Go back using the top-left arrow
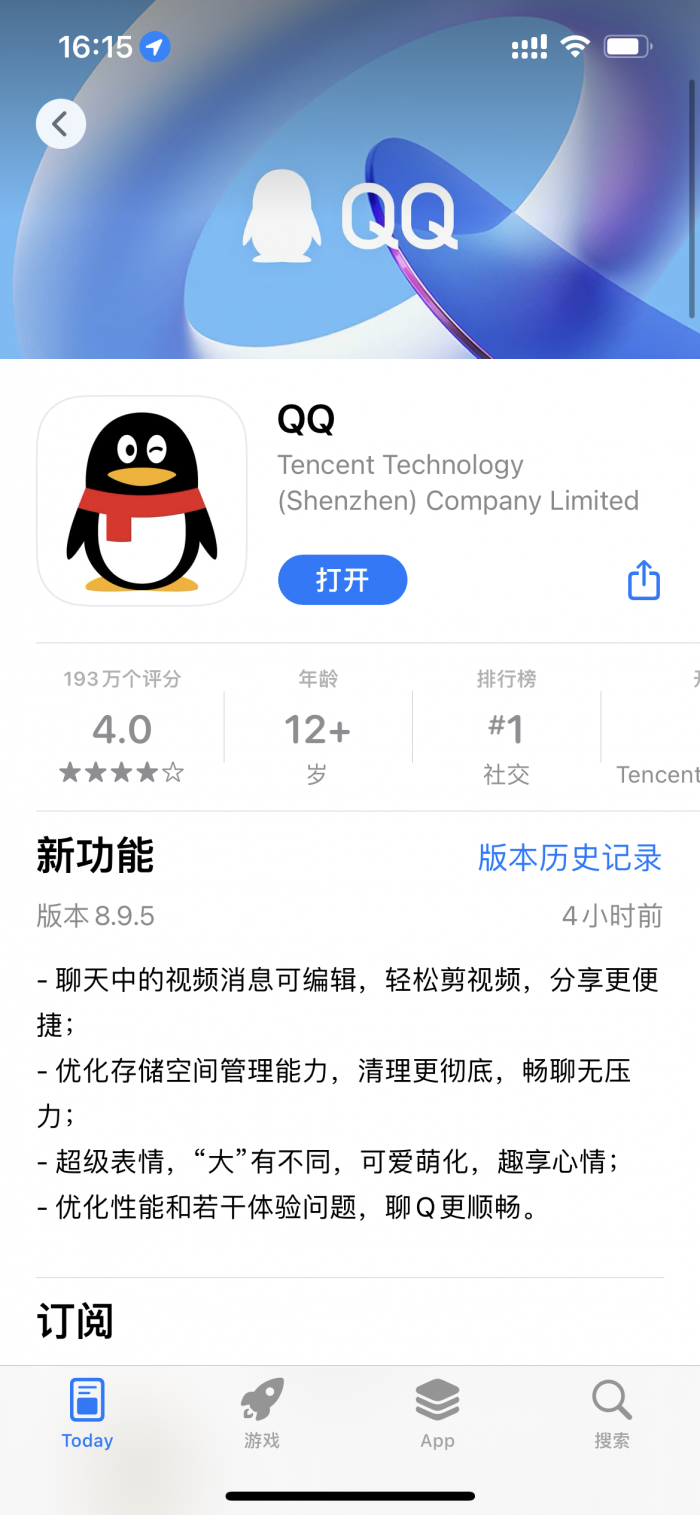700x1515 pixels. point(61,124)
